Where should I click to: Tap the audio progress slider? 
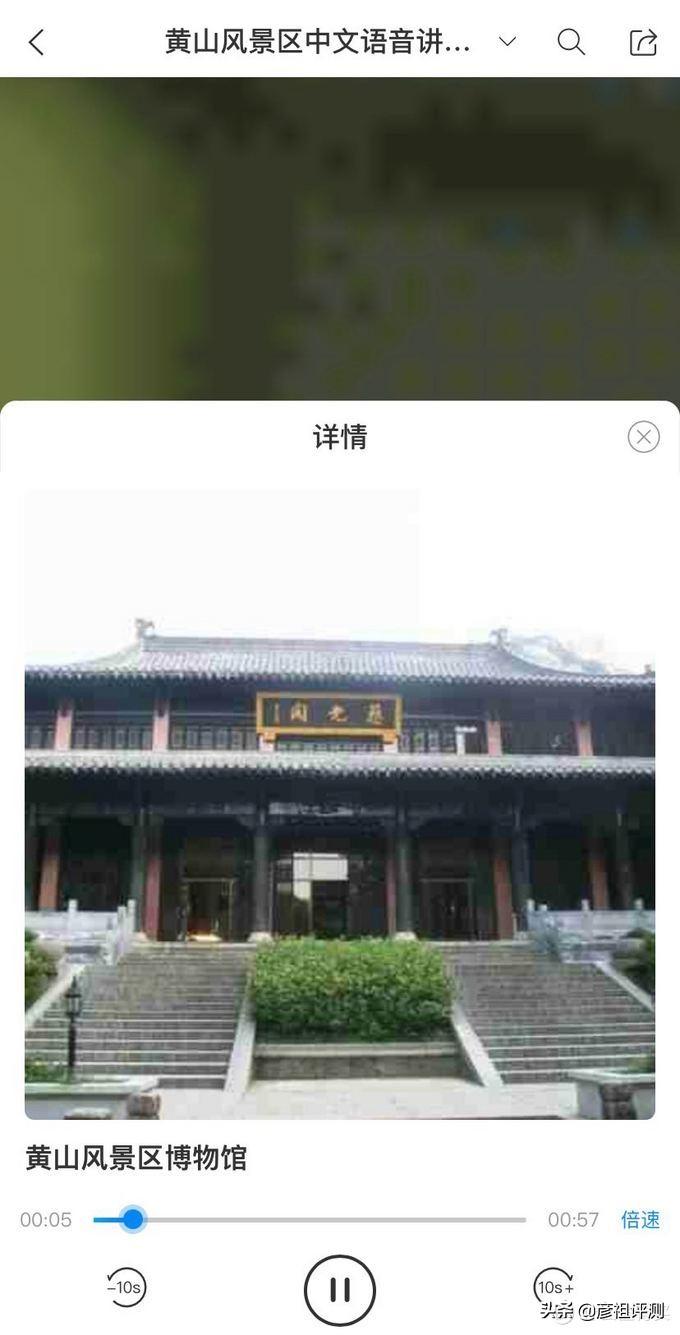(x=309, y=1220)
